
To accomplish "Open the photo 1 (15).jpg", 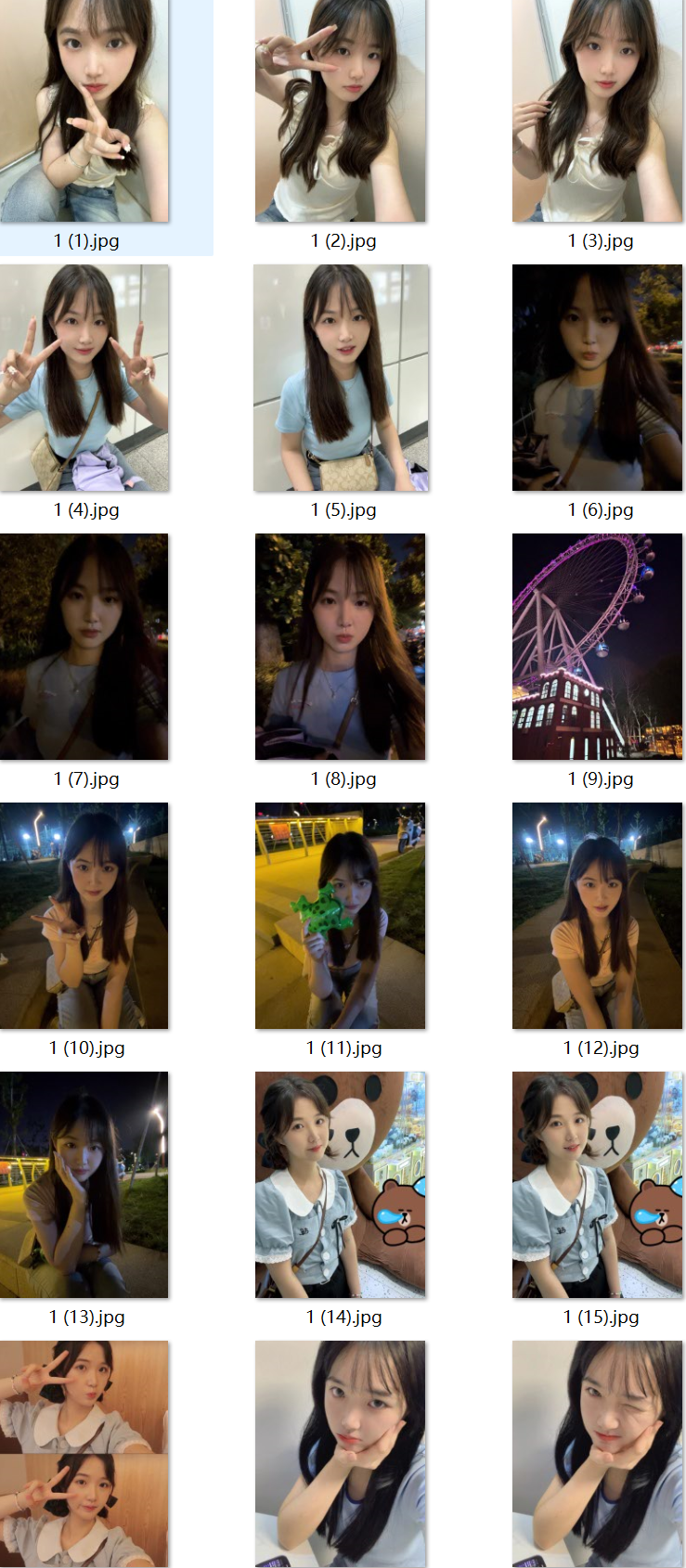I will [597, 1185].
